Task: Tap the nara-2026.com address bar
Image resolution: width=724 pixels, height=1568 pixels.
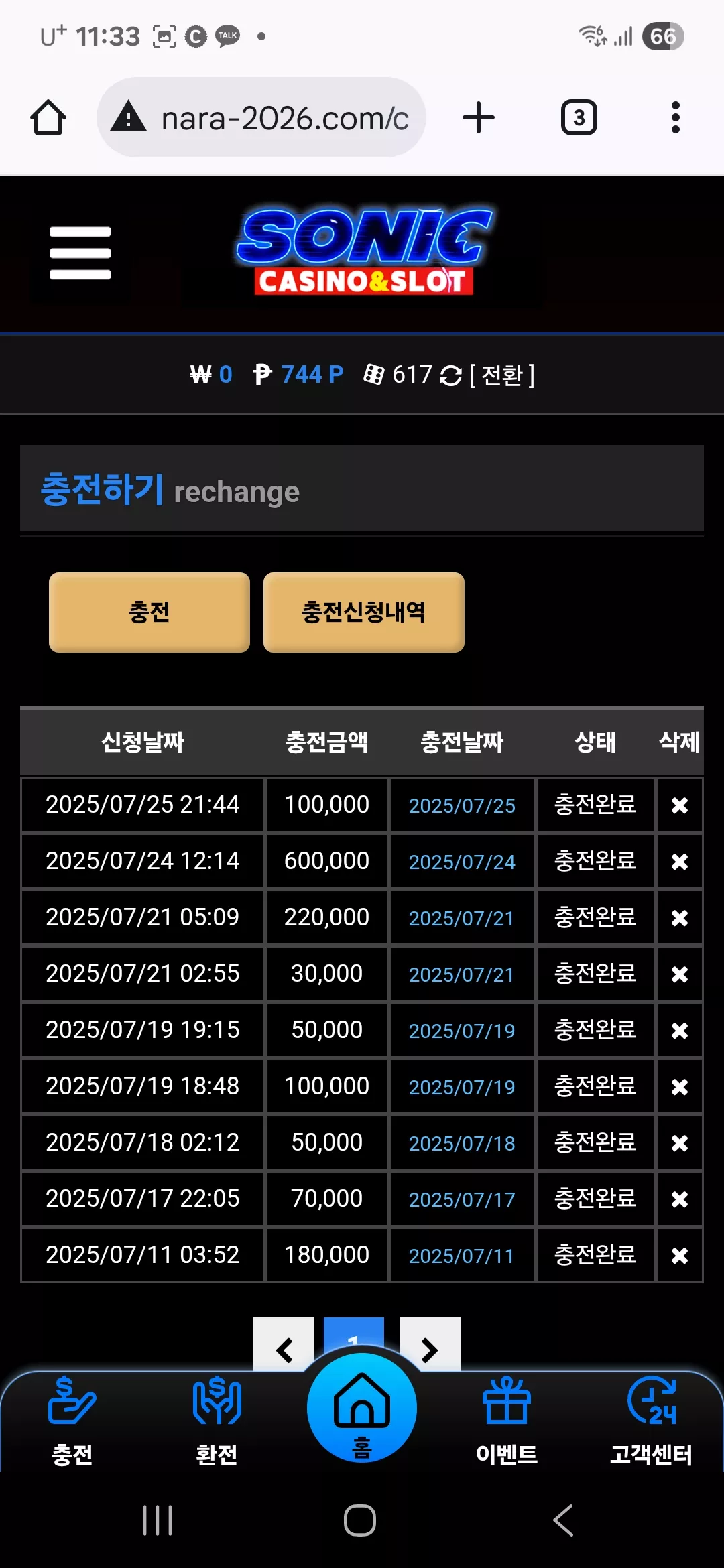Action: click(x=261, y=118)
